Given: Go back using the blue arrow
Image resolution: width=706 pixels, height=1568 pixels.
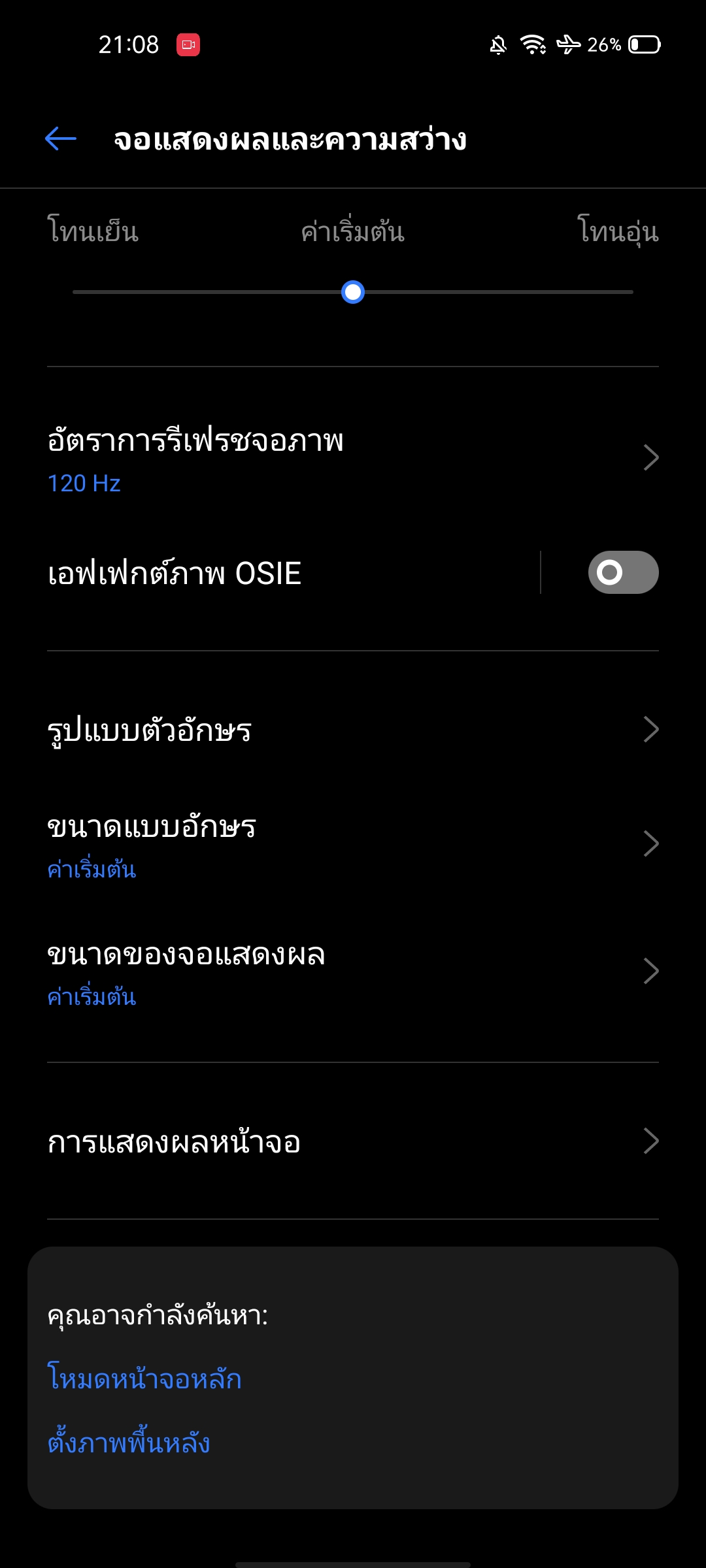Looking at the screenshot, I should (61, 139).
